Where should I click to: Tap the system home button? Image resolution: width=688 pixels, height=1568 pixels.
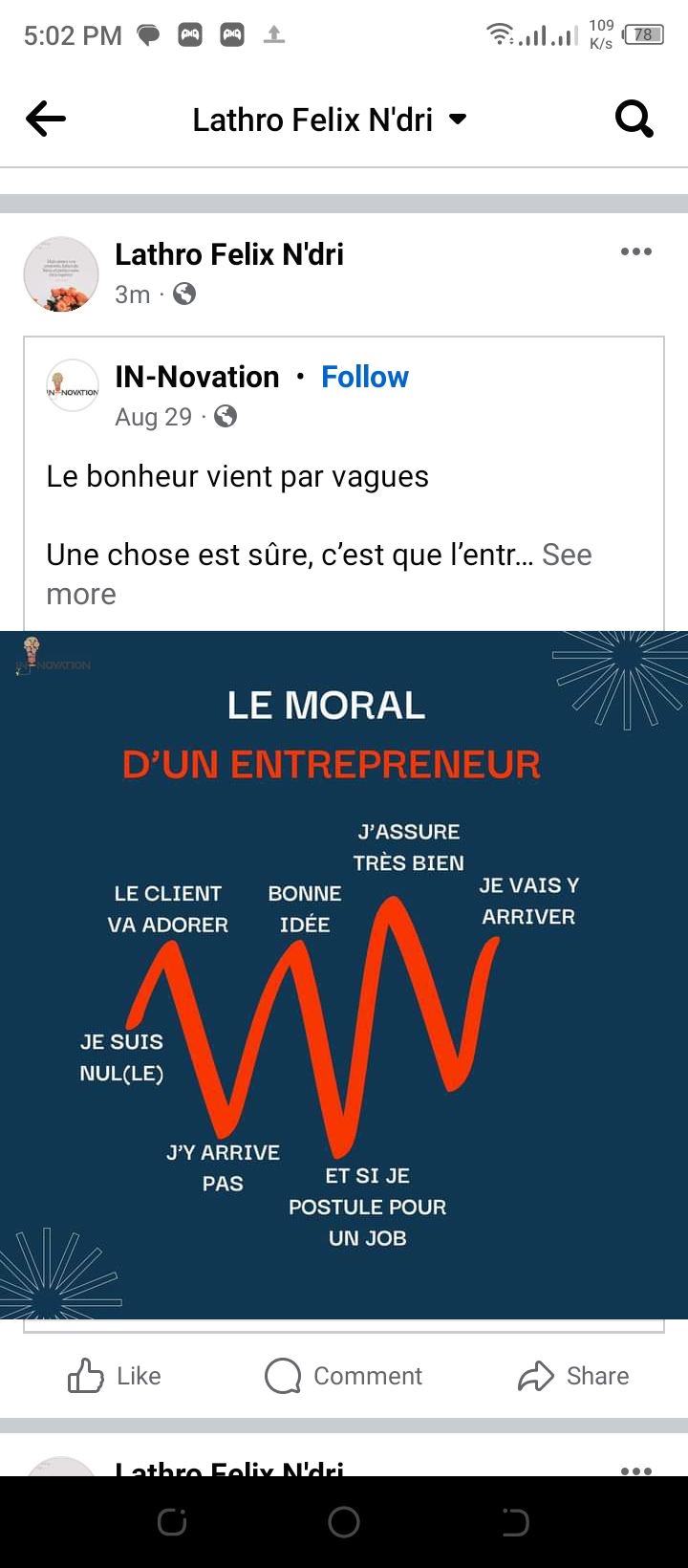344,1522
